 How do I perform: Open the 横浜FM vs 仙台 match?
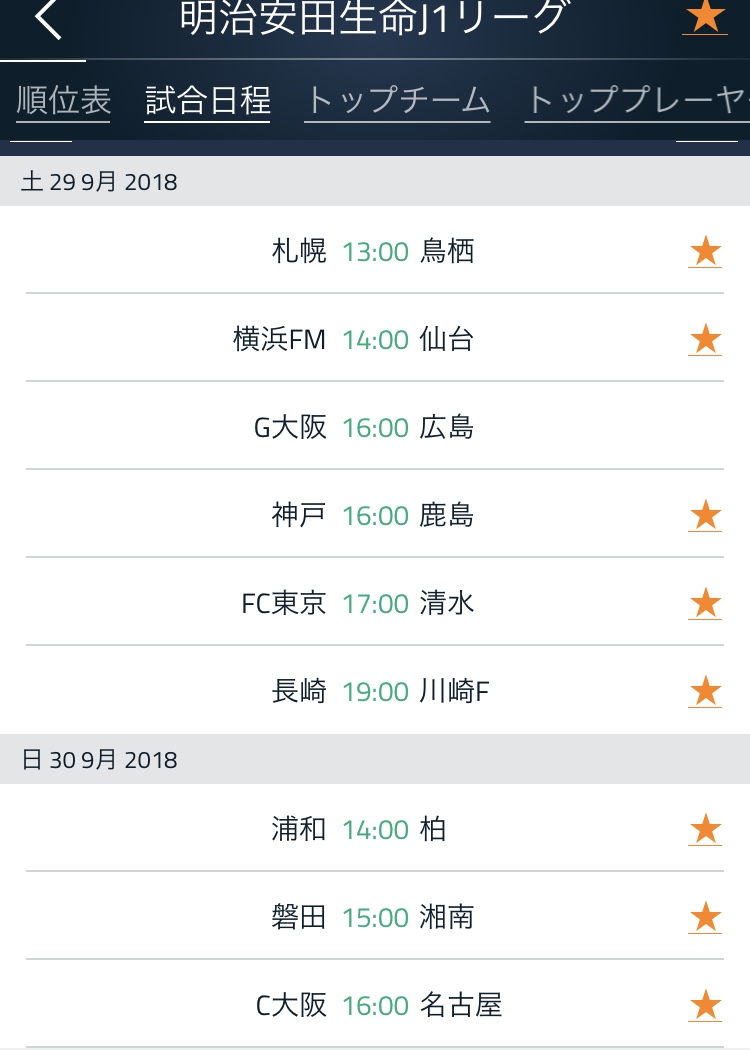374,339
